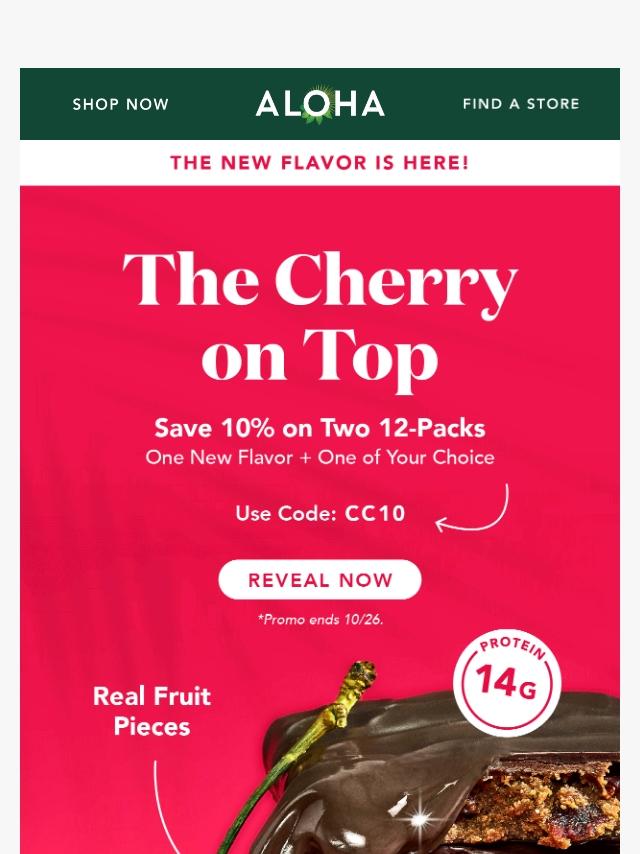The image size is (640, 854).
Task: Tap the REVEAL NOW button
Action: pos(320,580)
